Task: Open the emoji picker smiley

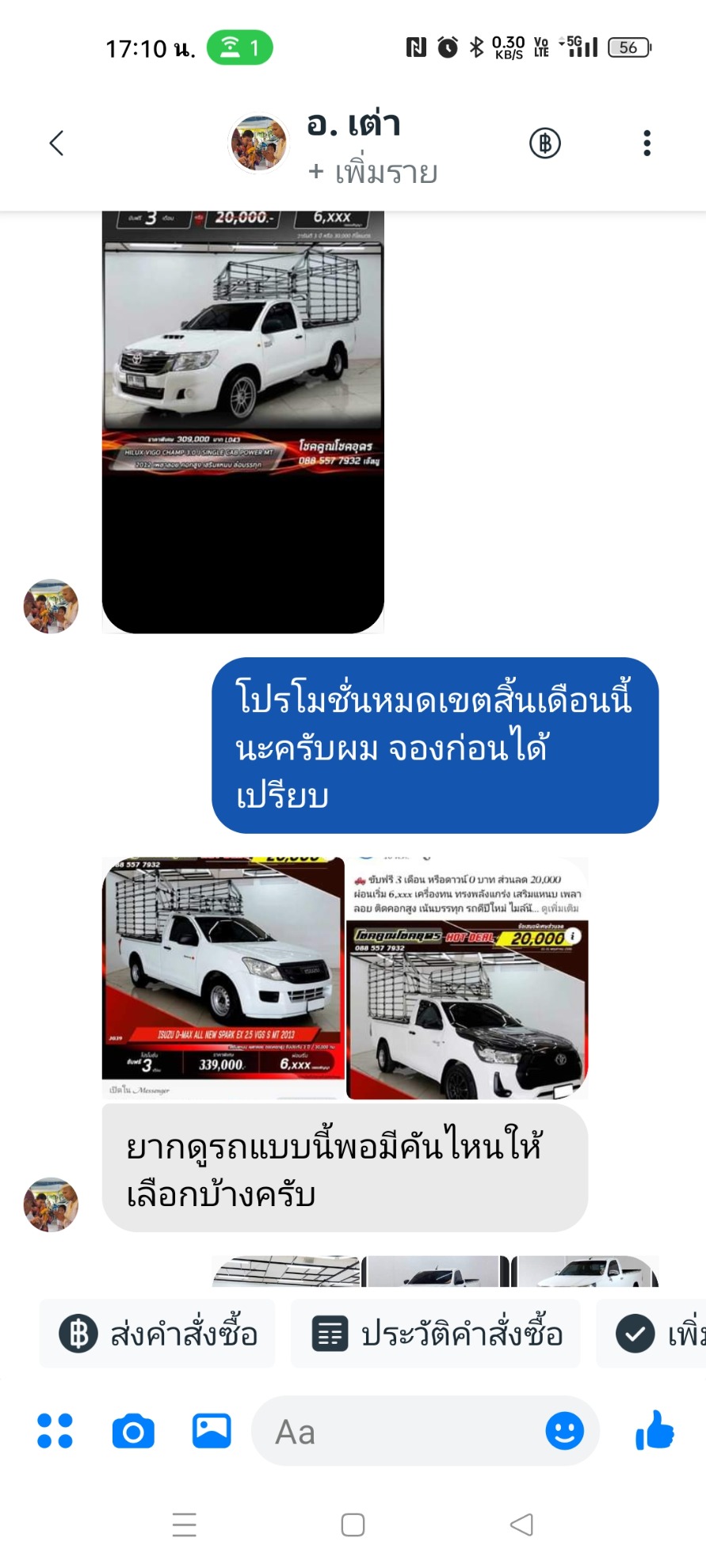Action: coord(565,1431)
